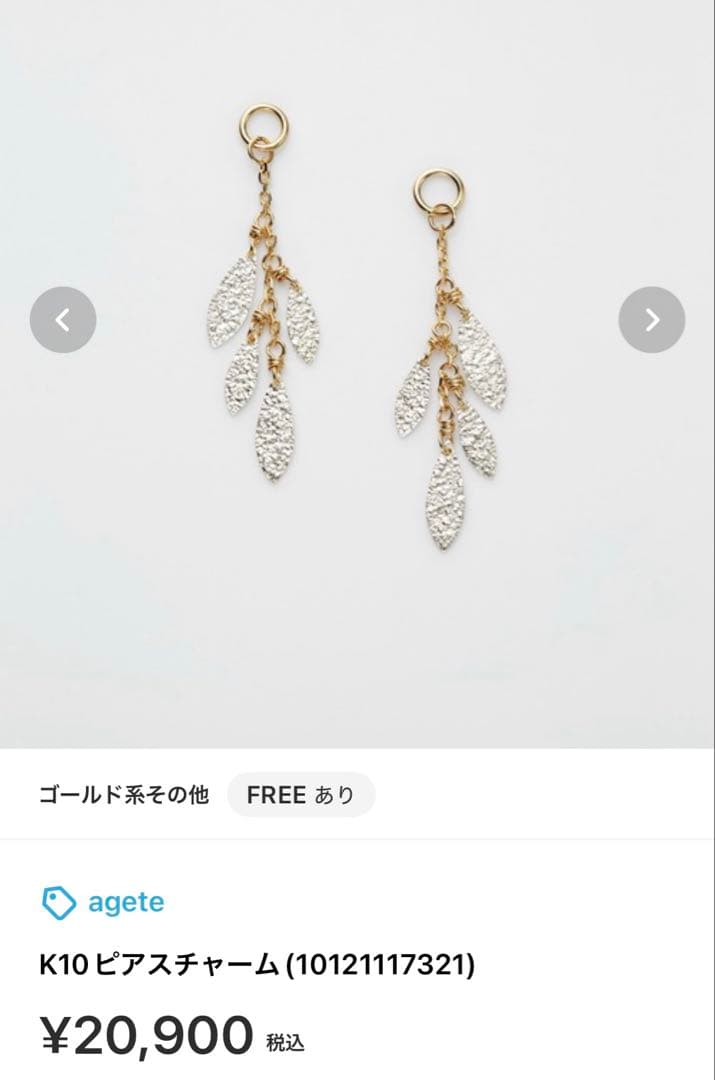715x1080 pixels.
Task: Select the FREE あり size chip
Action: 301,795
